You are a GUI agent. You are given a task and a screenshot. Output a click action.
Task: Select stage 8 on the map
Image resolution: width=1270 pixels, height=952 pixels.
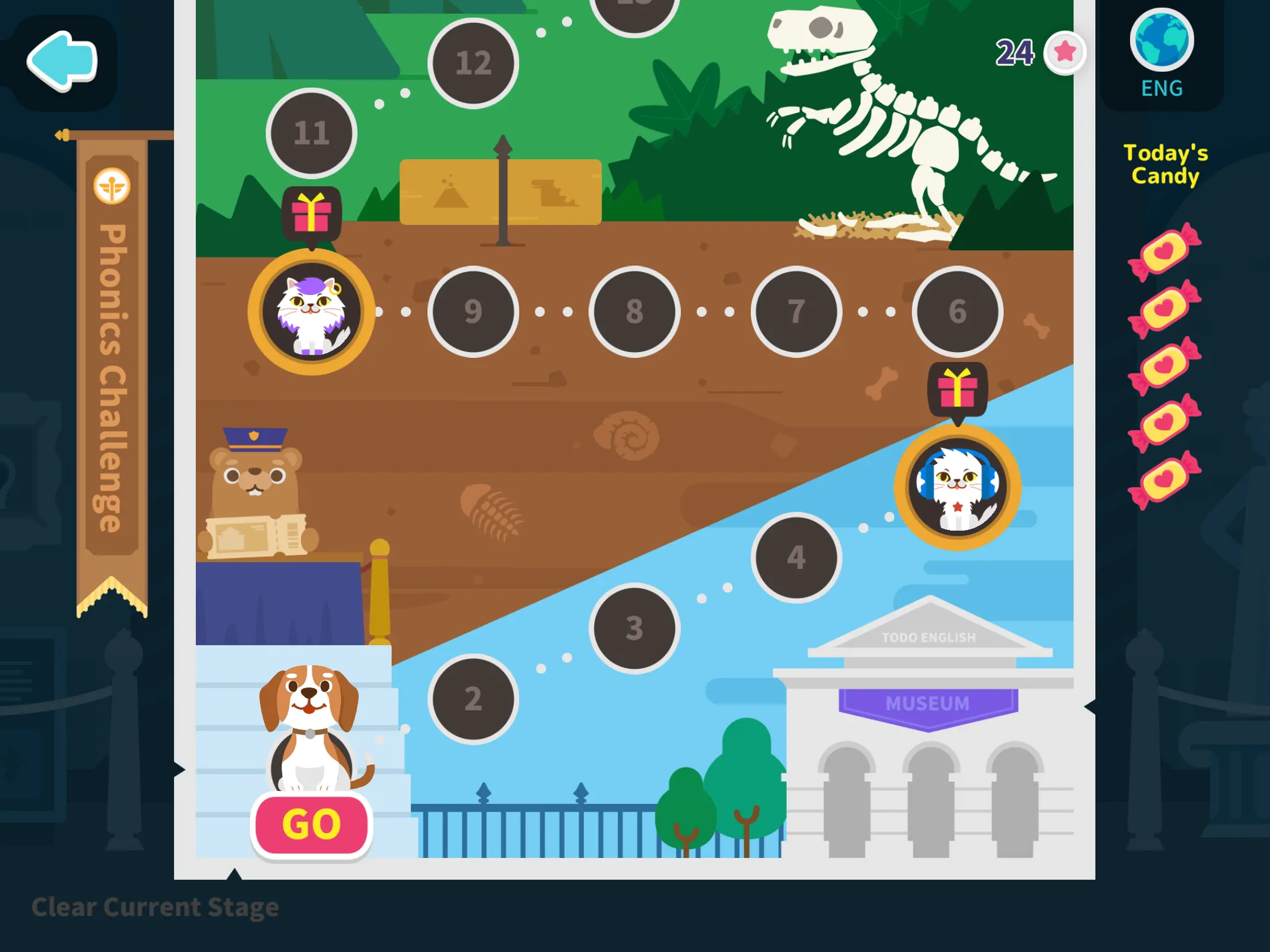(634, 311)
